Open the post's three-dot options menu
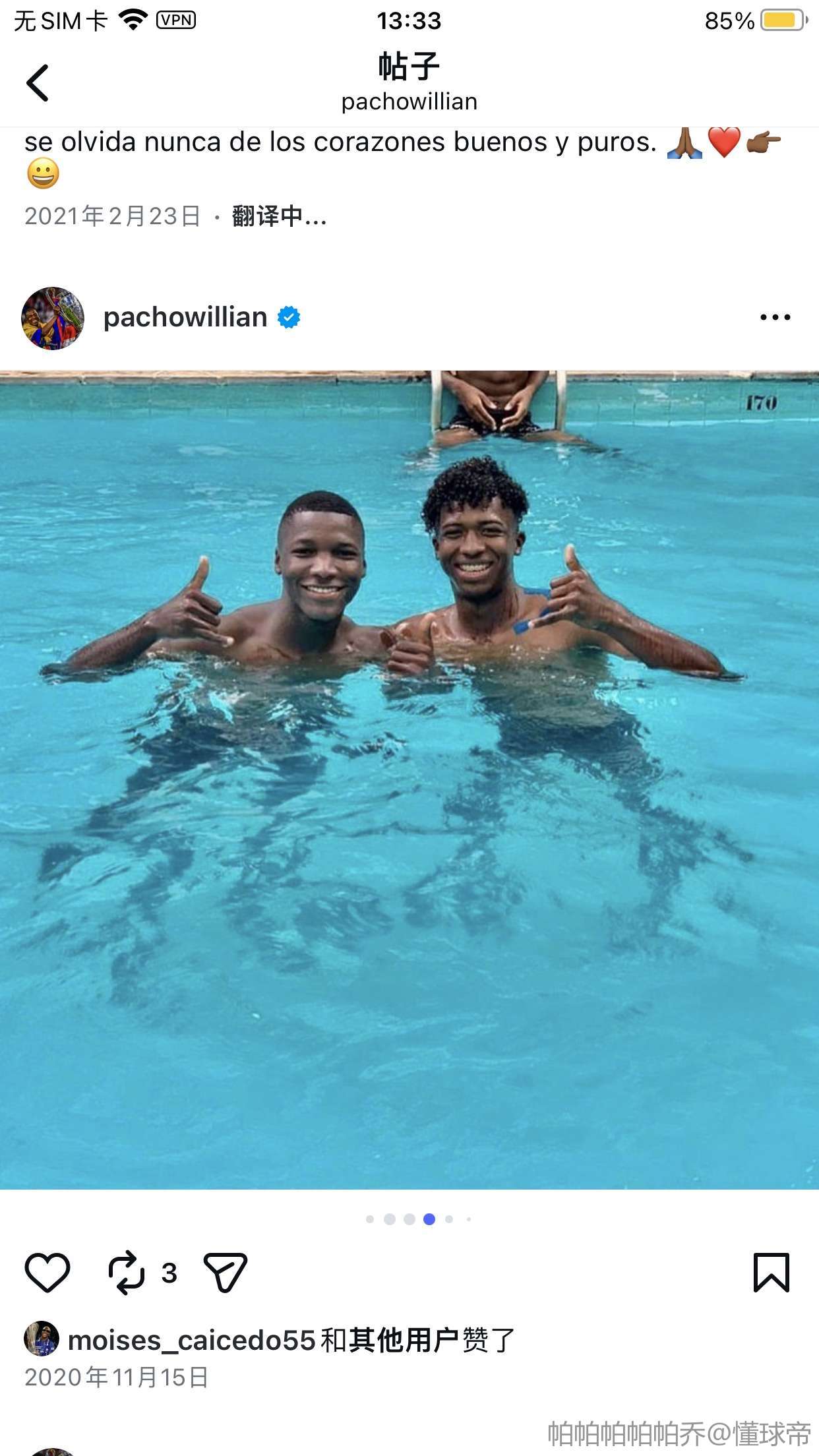Image resolution: width=819 pixels, height=1456 pixels. (x=775, y=317)
